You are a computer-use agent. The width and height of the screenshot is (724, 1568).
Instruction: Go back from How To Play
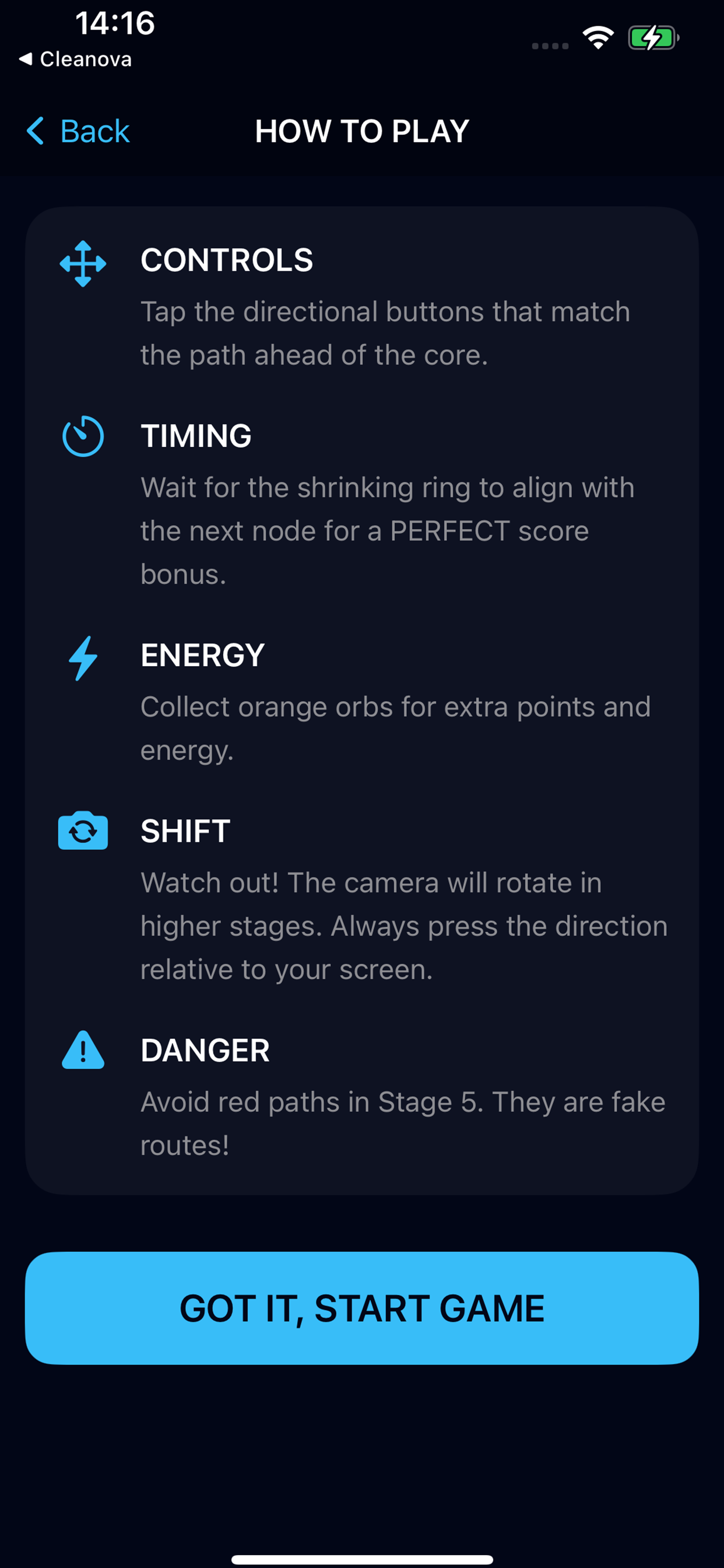tap(78, 131)
